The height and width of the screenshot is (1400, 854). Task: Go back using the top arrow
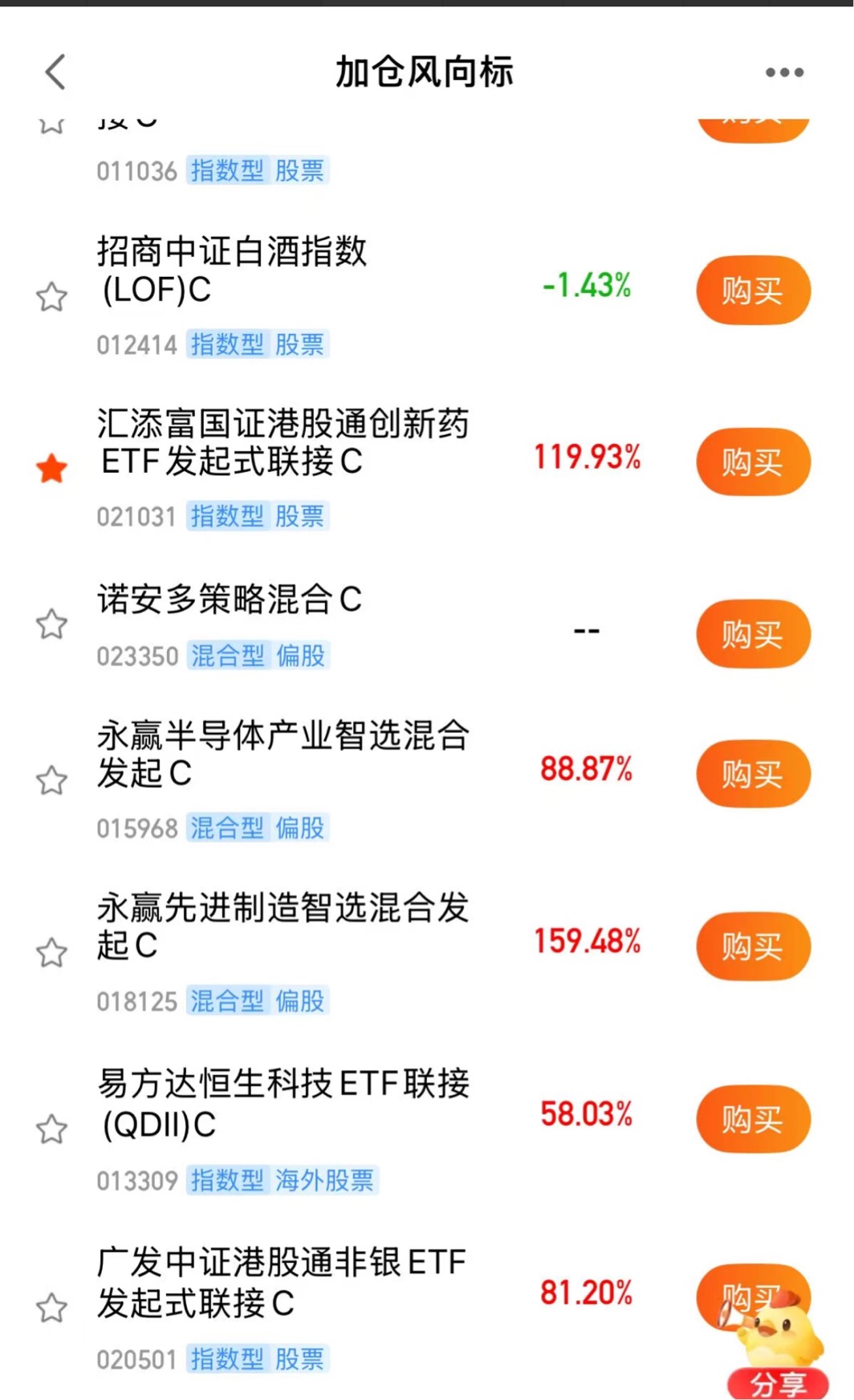coord(55,72)
